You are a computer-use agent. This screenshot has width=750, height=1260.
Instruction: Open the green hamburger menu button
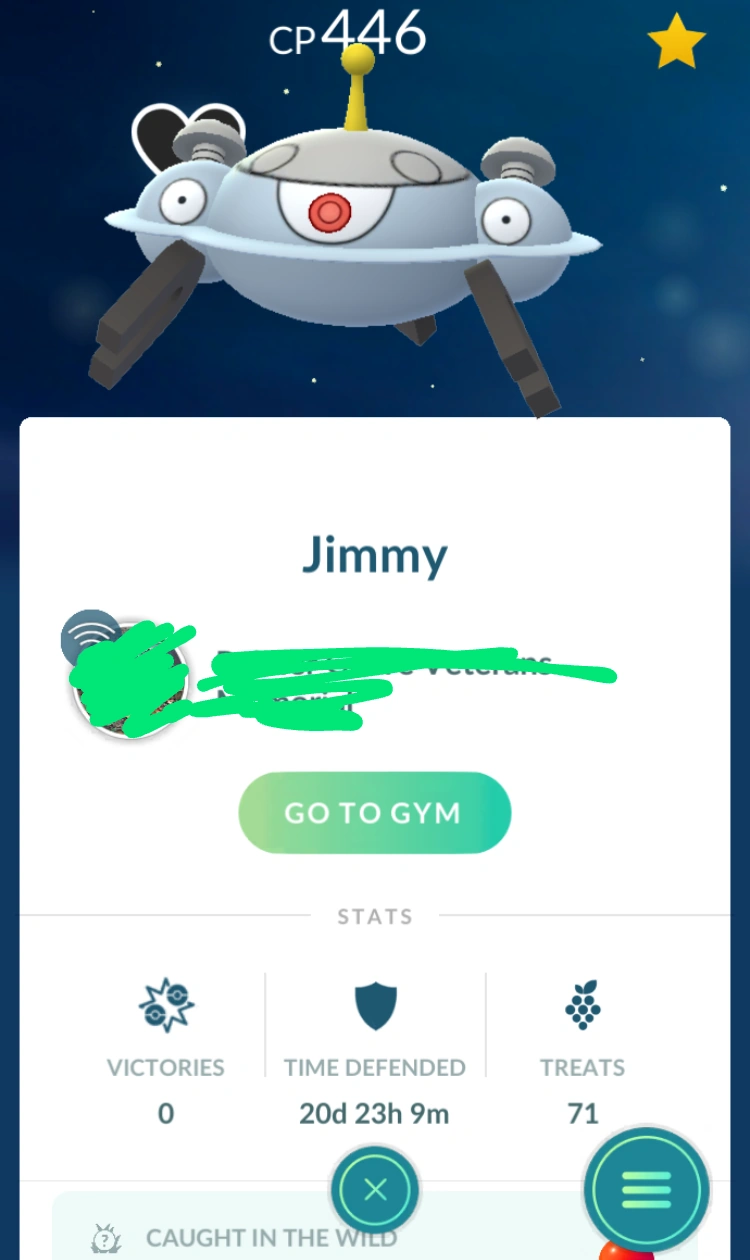(x=647, y=1190)
